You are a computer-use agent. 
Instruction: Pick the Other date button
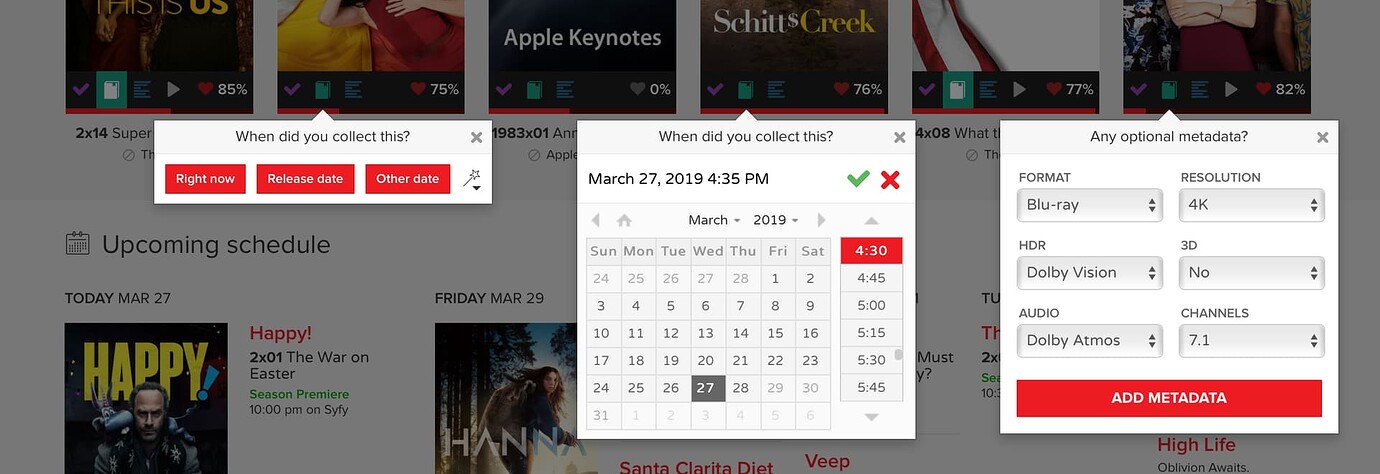(x=407, y=179)
